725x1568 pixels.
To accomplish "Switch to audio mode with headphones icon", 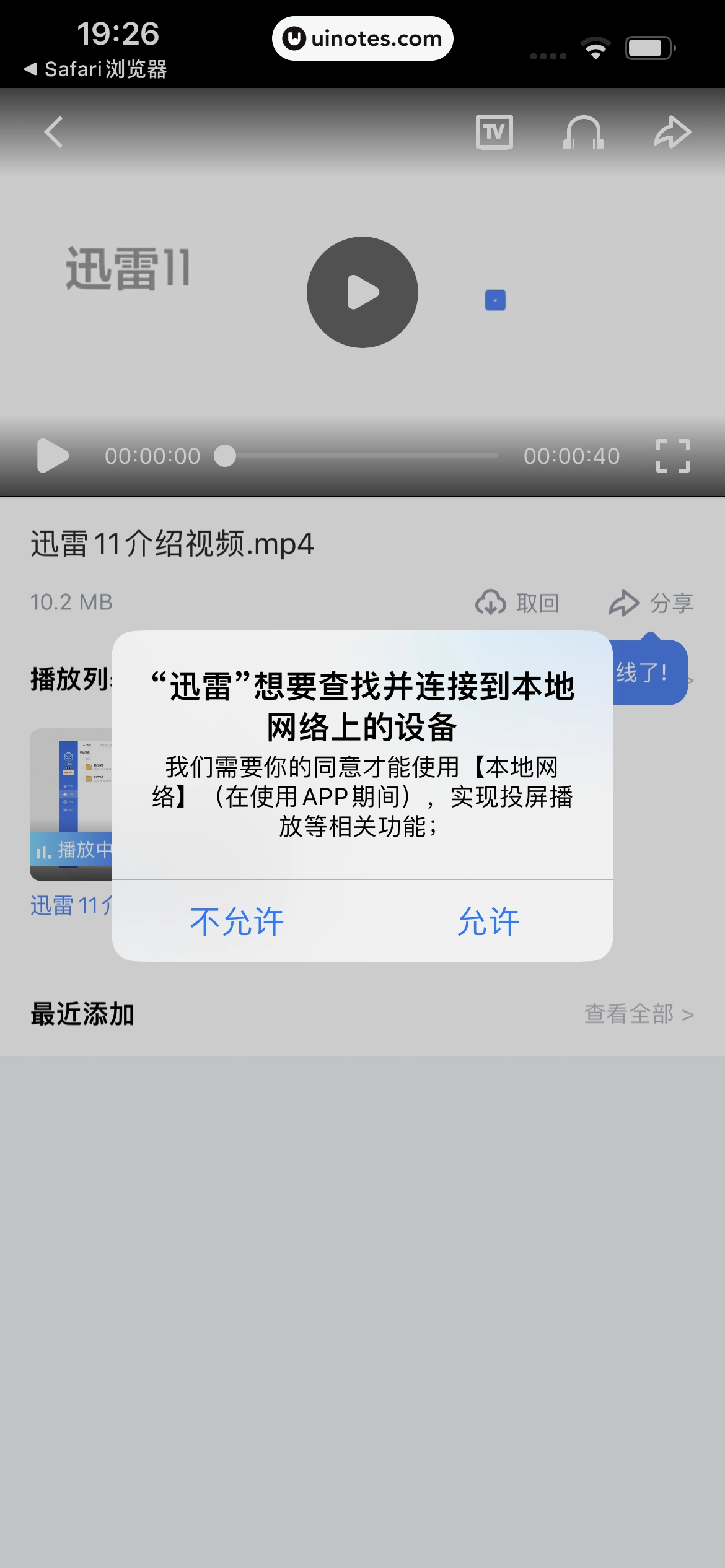I will point(583,132).
